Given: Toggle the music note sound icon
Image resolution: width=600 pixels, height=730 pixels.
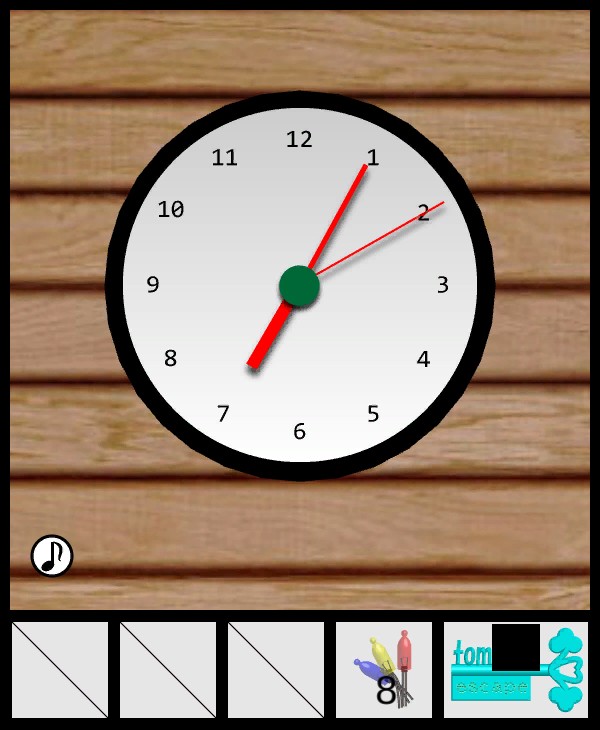Looking at the screenshot, I should [x=52, y=555].
